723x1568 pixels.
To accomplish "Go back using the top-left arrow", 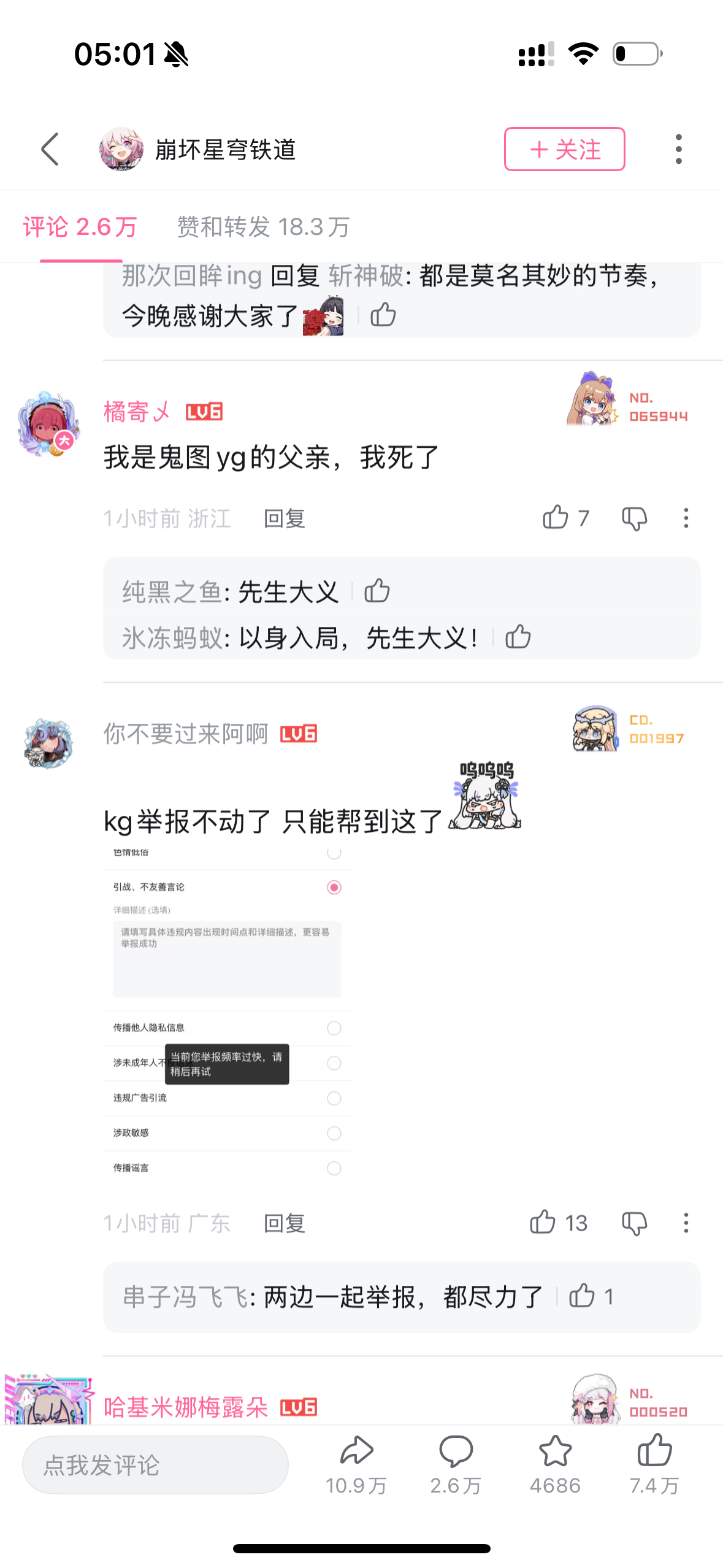I will click(50, 149).
